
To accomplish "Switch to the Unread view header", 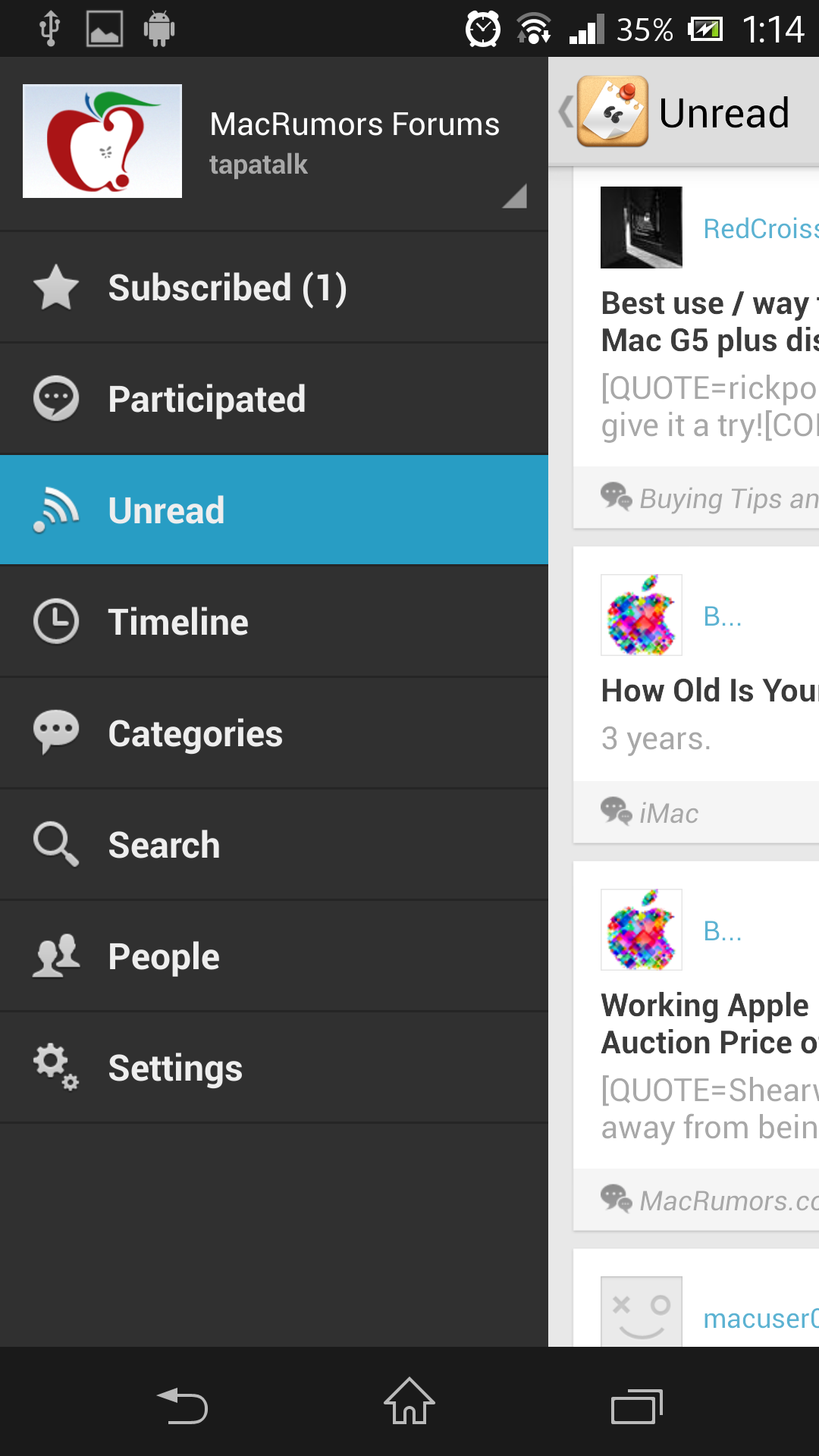I will click(724, 112).
